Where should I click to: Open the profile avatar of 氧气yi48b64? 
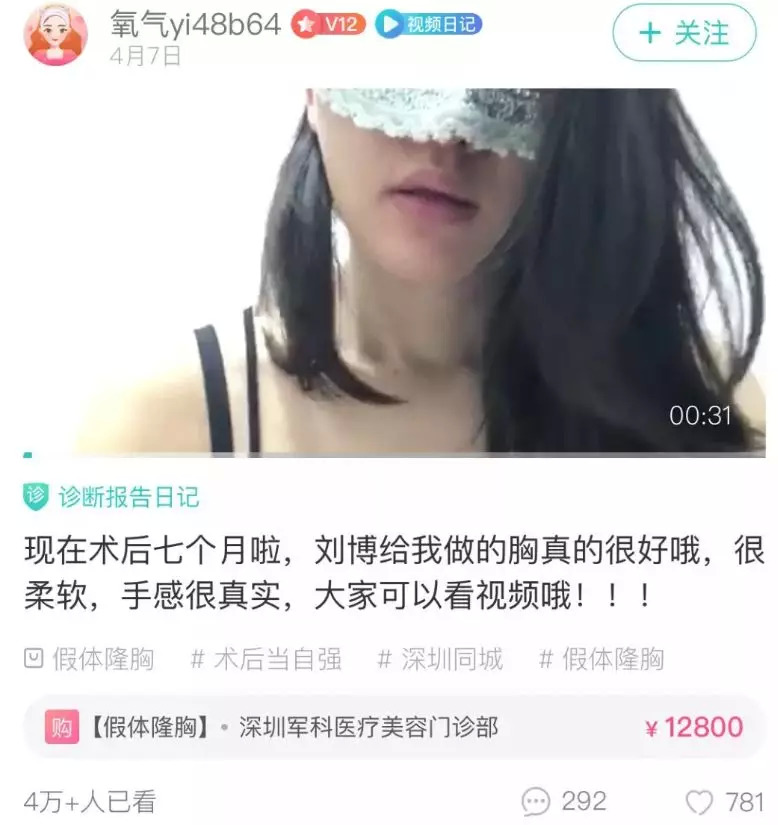click(x=55, y=35)
